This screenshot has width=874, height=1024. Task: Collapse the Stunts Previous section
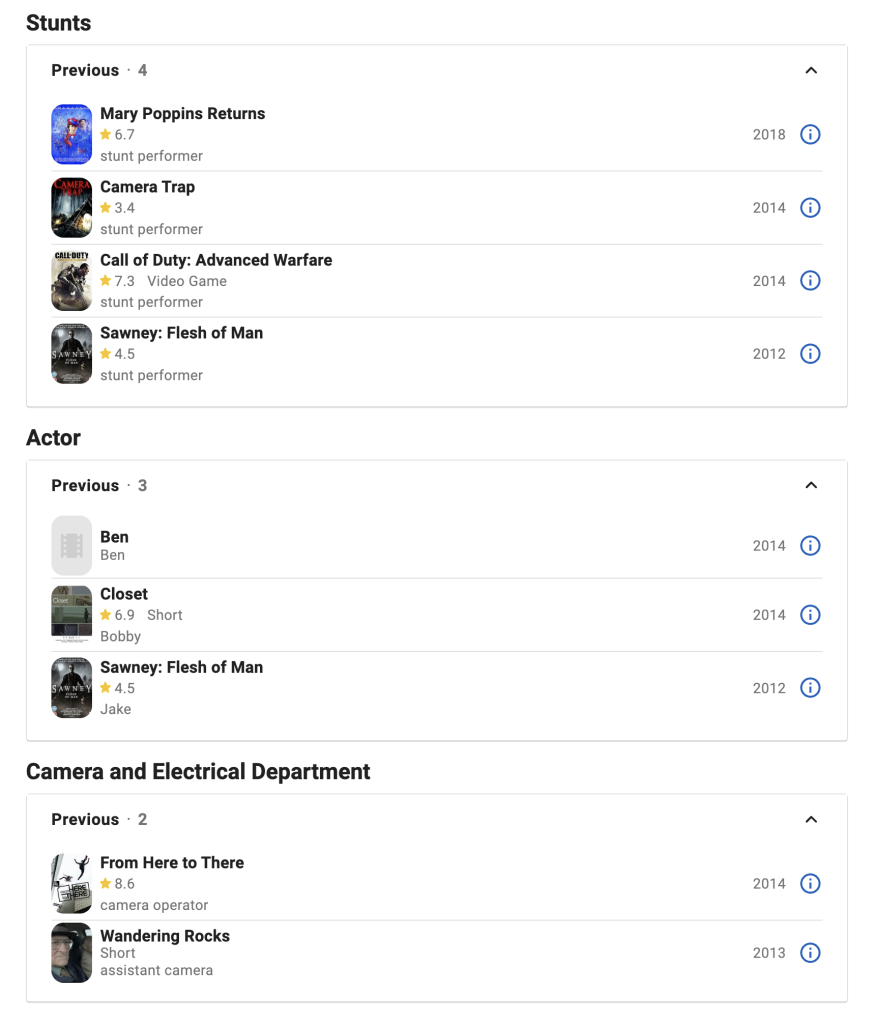pyautogui.click(x=811, y=70)
